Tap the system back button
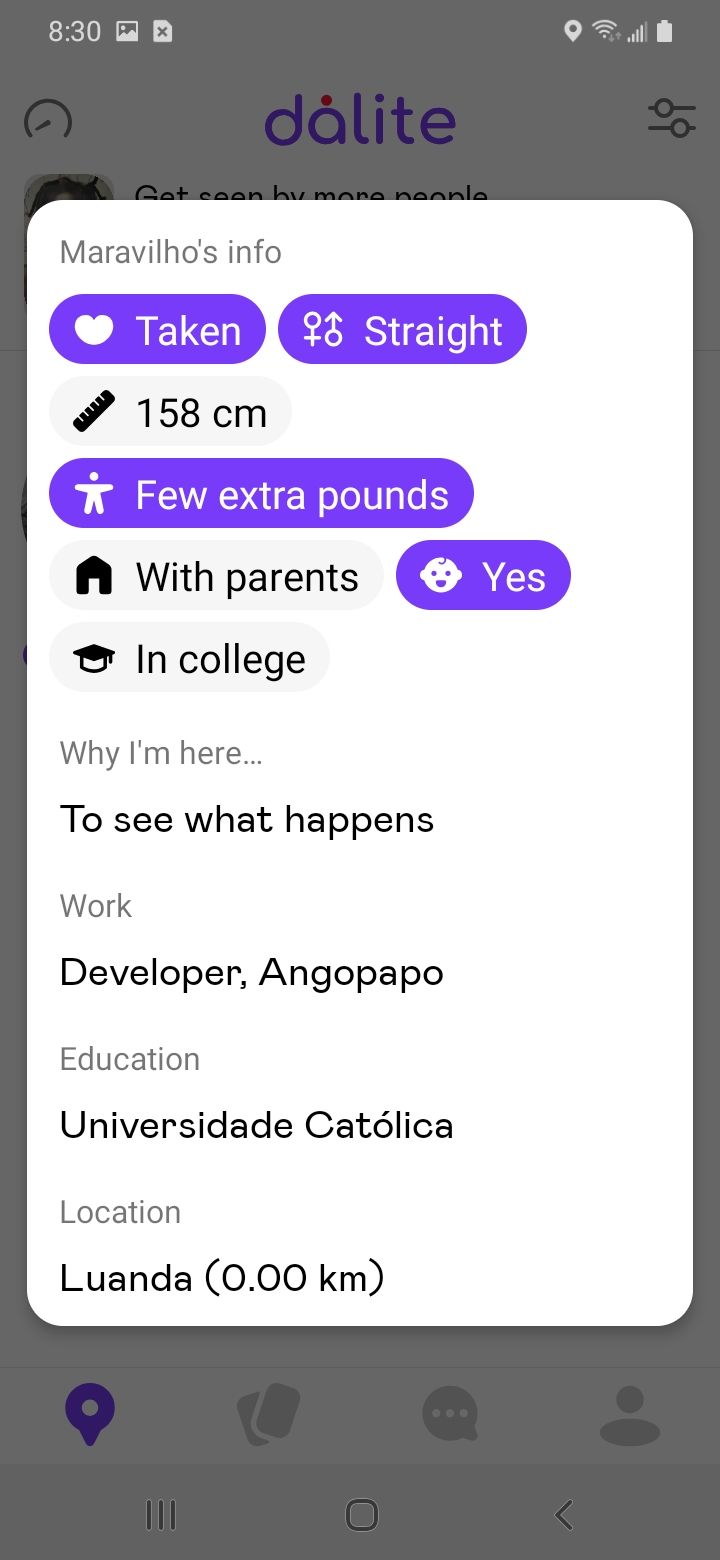720x1560 pixels. coord(564,1515)
